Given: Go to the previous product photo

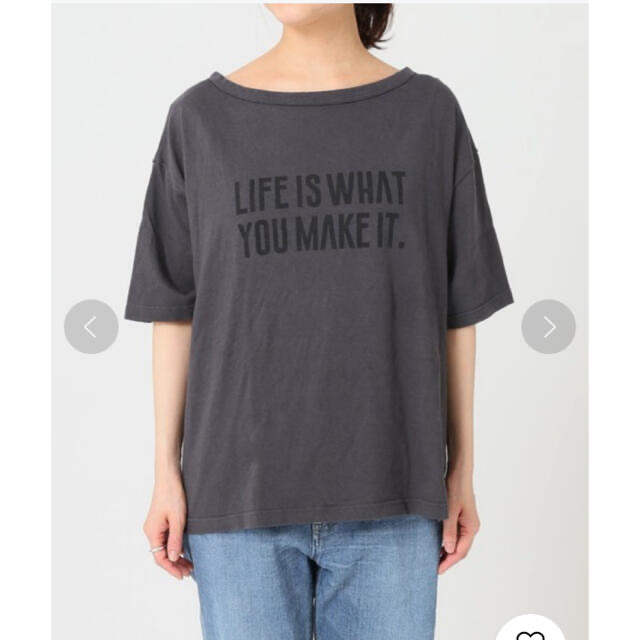Looking at the screenshot, I should tap(91, 326).
